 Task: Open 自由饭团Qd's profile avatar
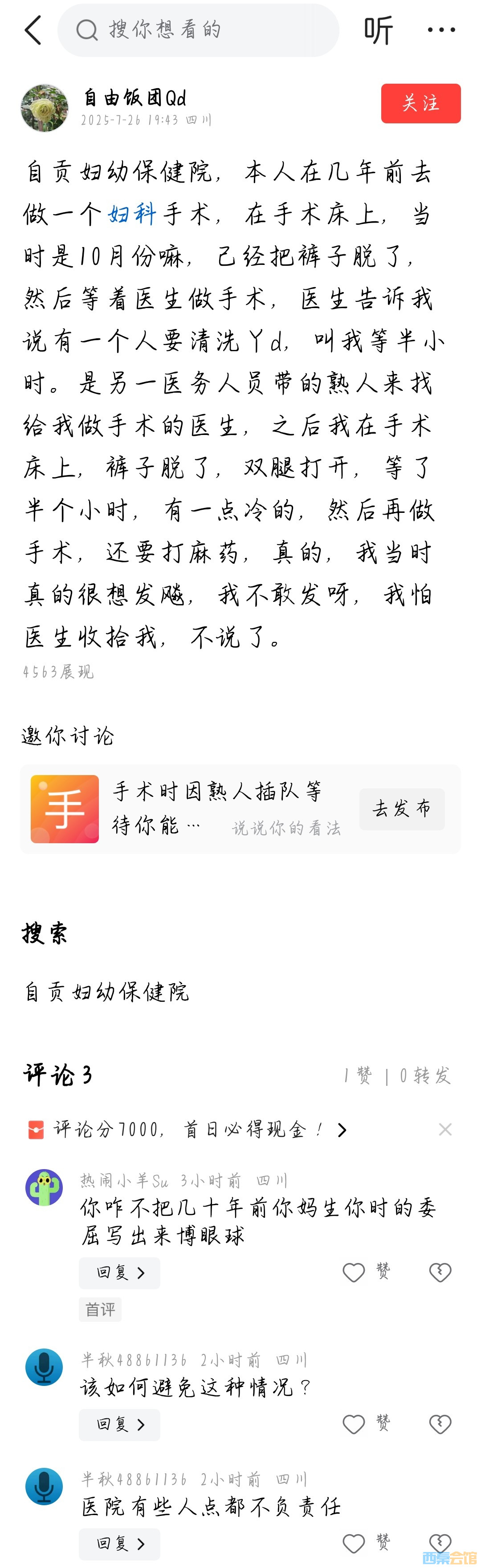pyautogui.click(x=45, y=108)
